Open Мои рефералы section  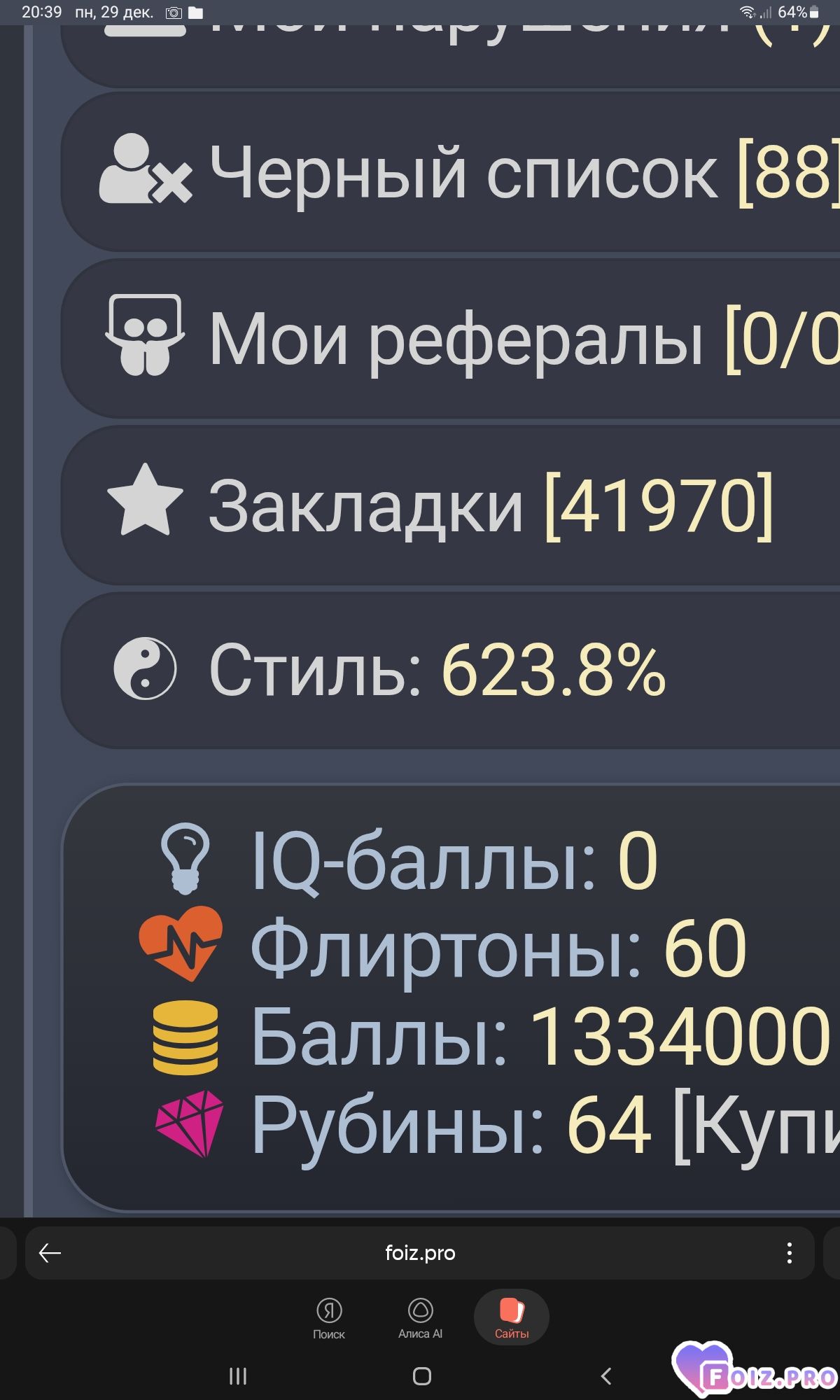[455, 339]
